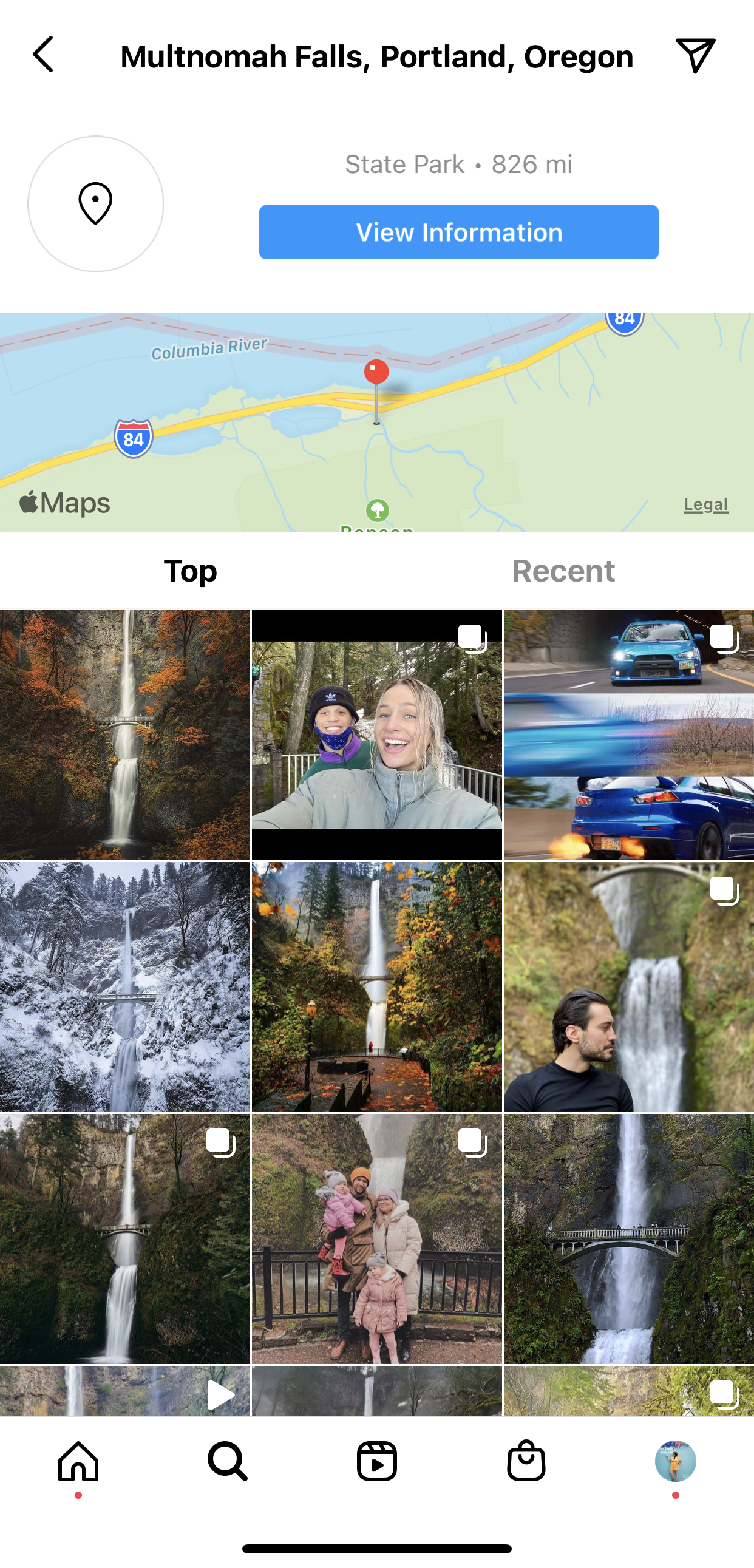
Task: Go to the Home feed tab
Action: (x=78, y=1461)
